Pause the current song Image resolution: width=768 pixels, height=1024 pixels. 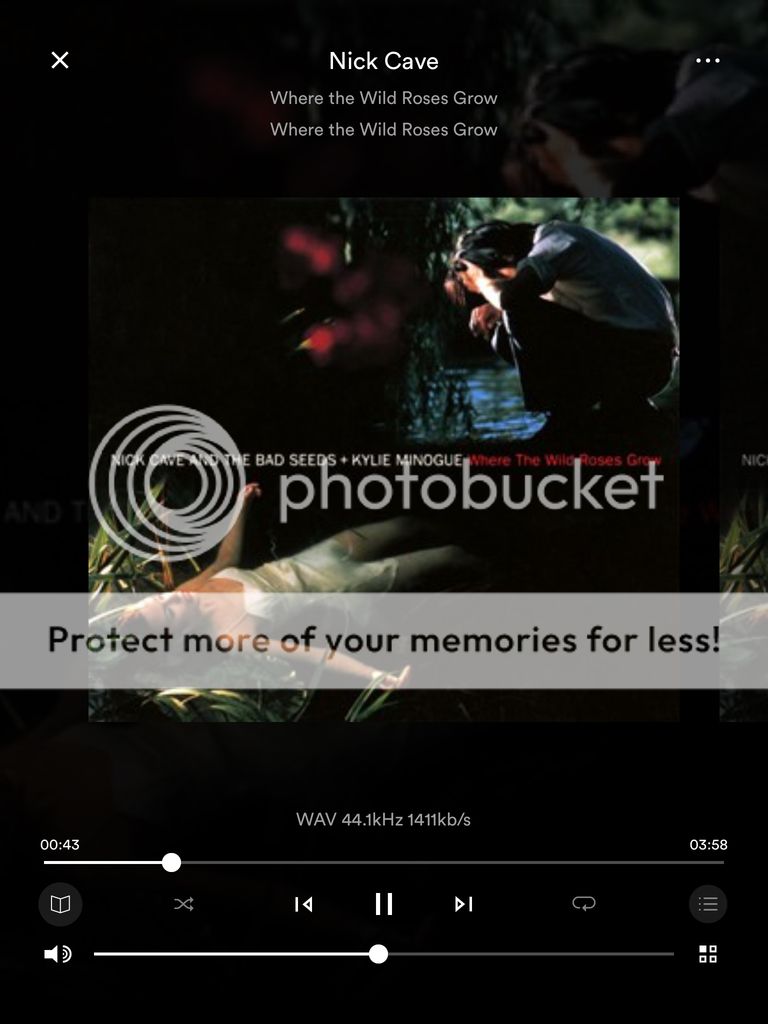[384, 904]
